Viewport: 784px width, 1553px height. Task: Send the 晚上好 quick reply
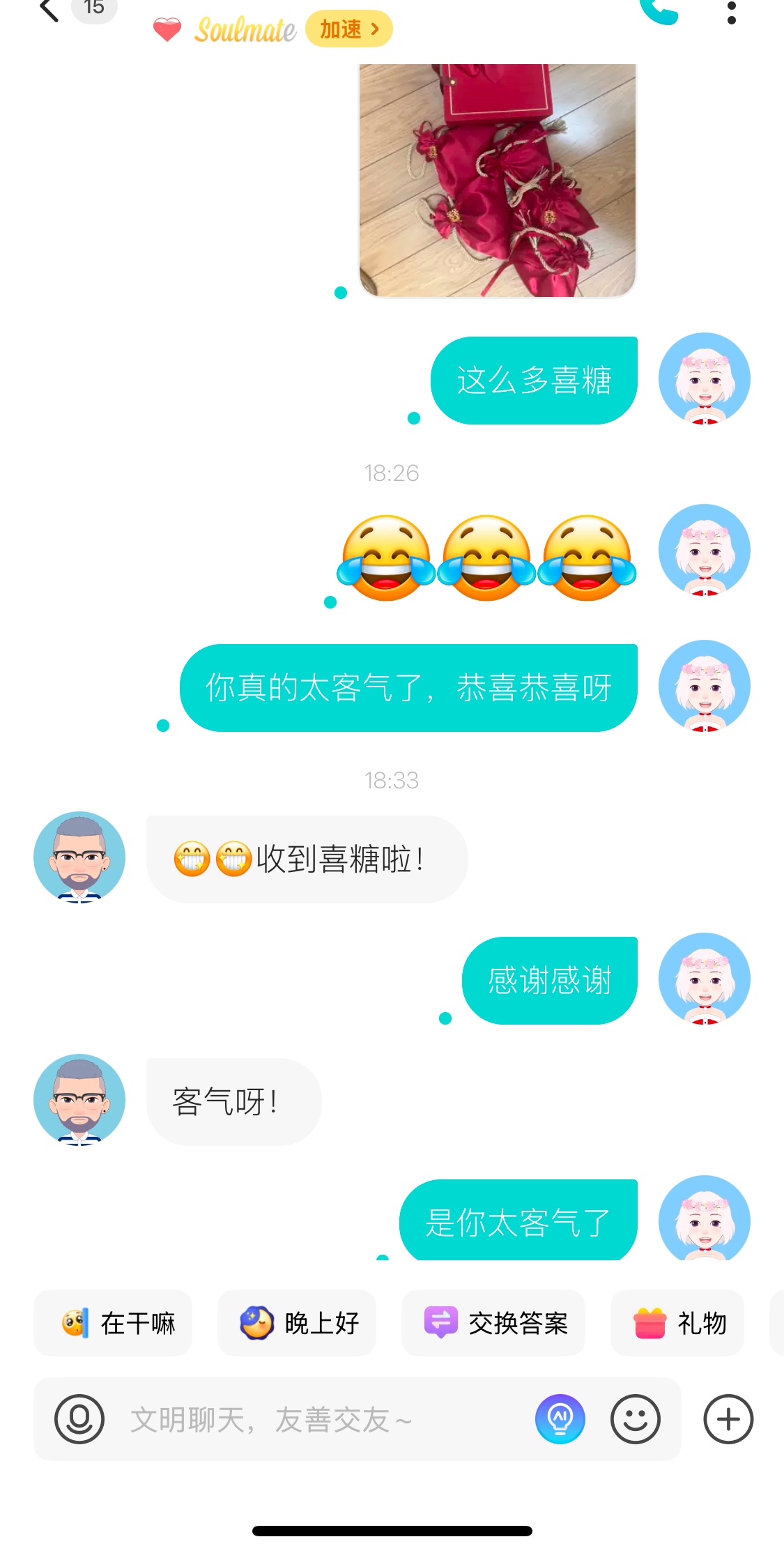pyautogui.click(x=297, y=1322)
